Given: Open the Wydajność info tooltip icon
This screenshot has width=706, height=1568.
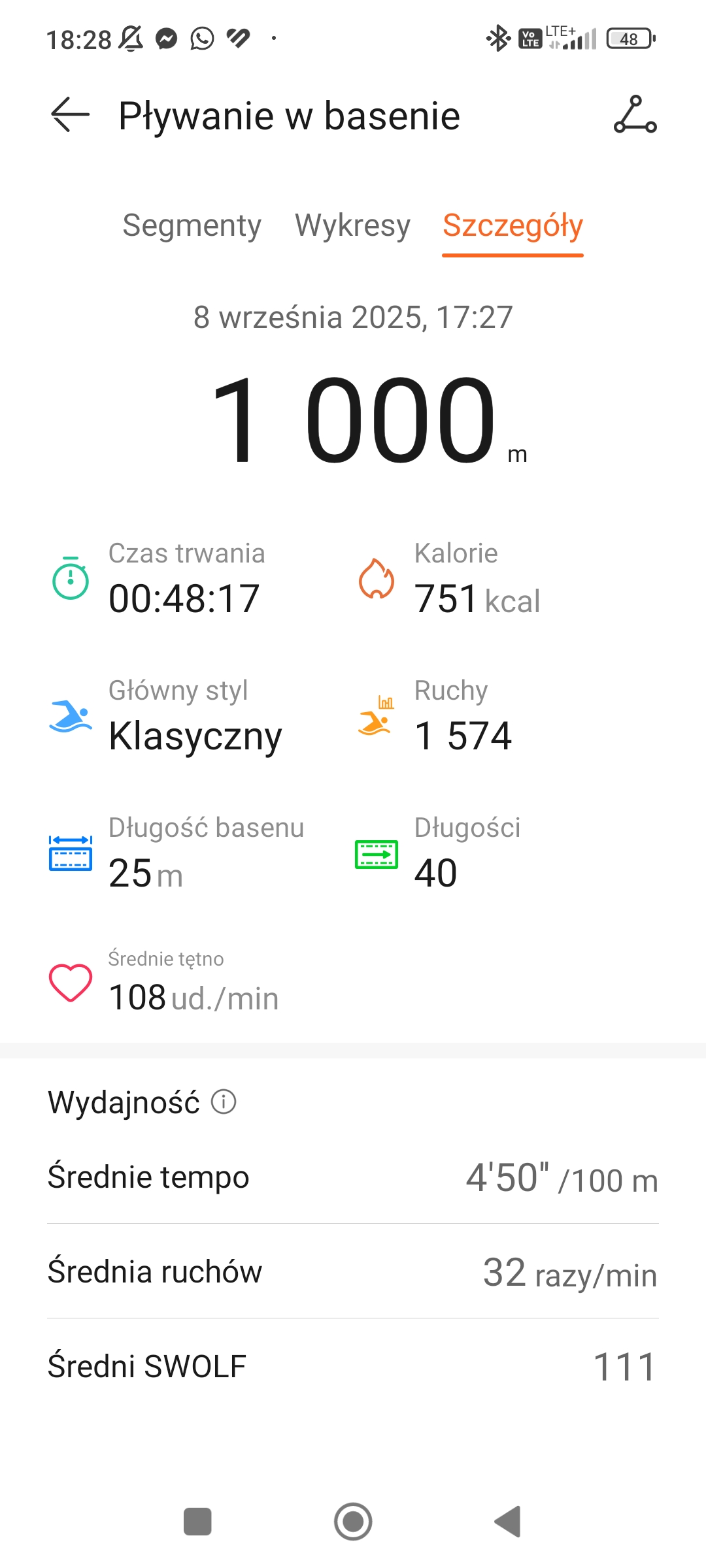Looking at the screenshot, I should pos(223,1102).
